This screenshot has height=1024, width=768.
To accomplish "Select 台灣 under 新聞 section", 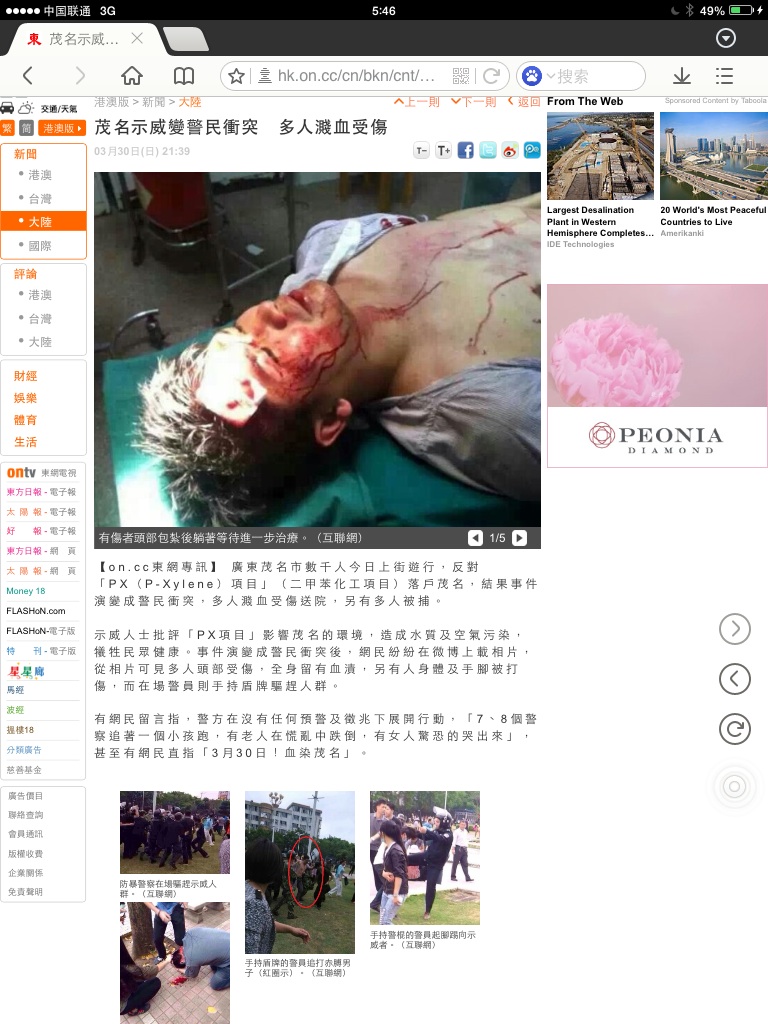I will (40, 199).
